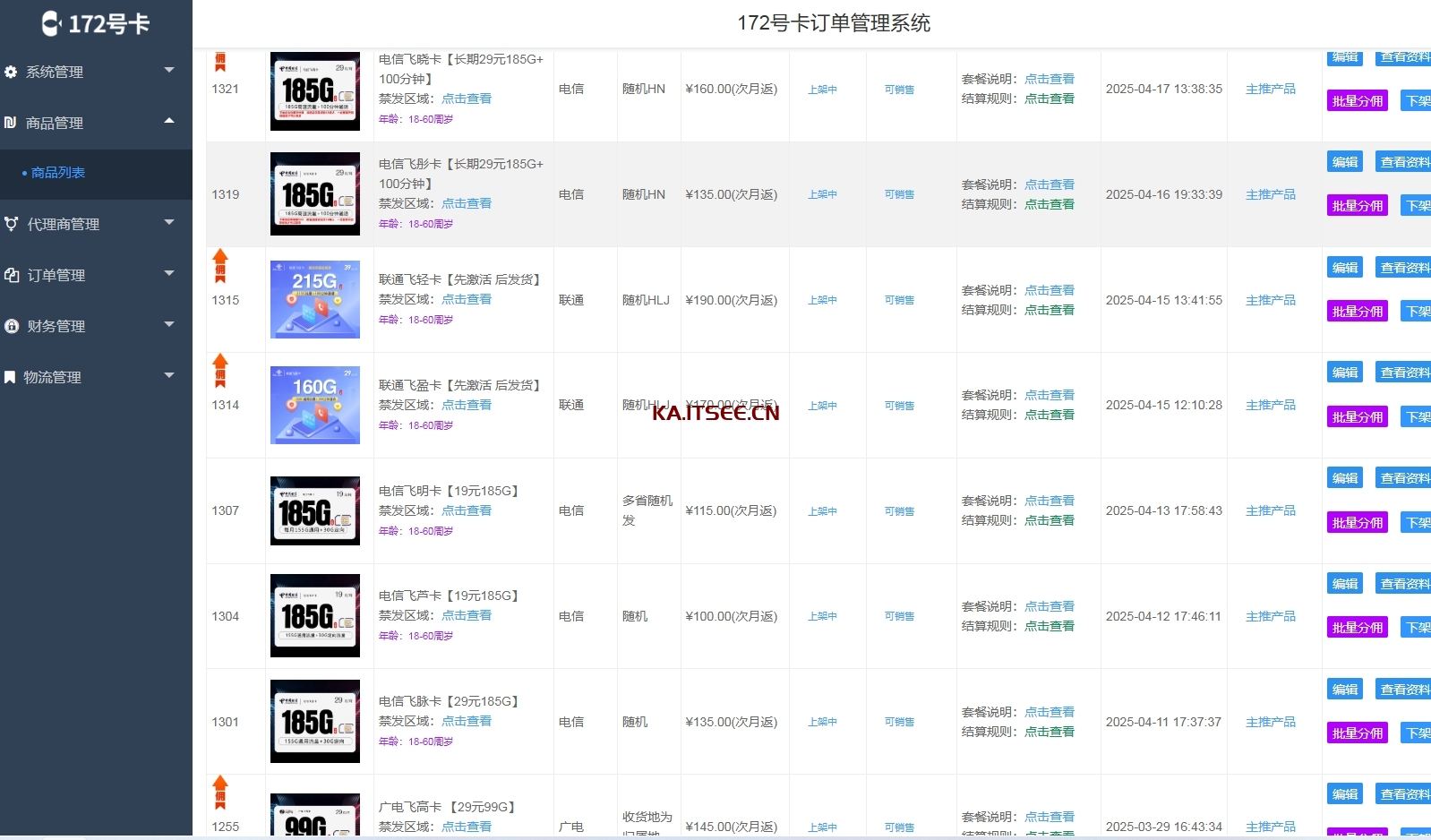Image resolution: width=1431 pixels, height=840 pixels.
Task: View 套餐说明 for product 1304
Action: click(x=1049, y=606)
